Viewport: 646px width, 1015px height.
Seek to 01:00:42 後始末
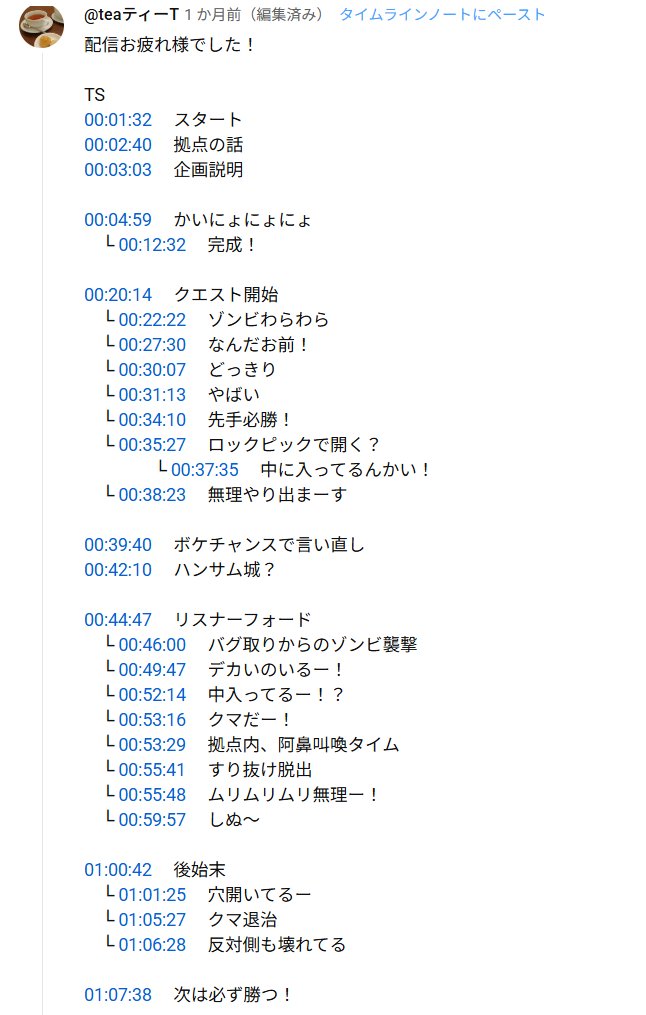[118, 870]
